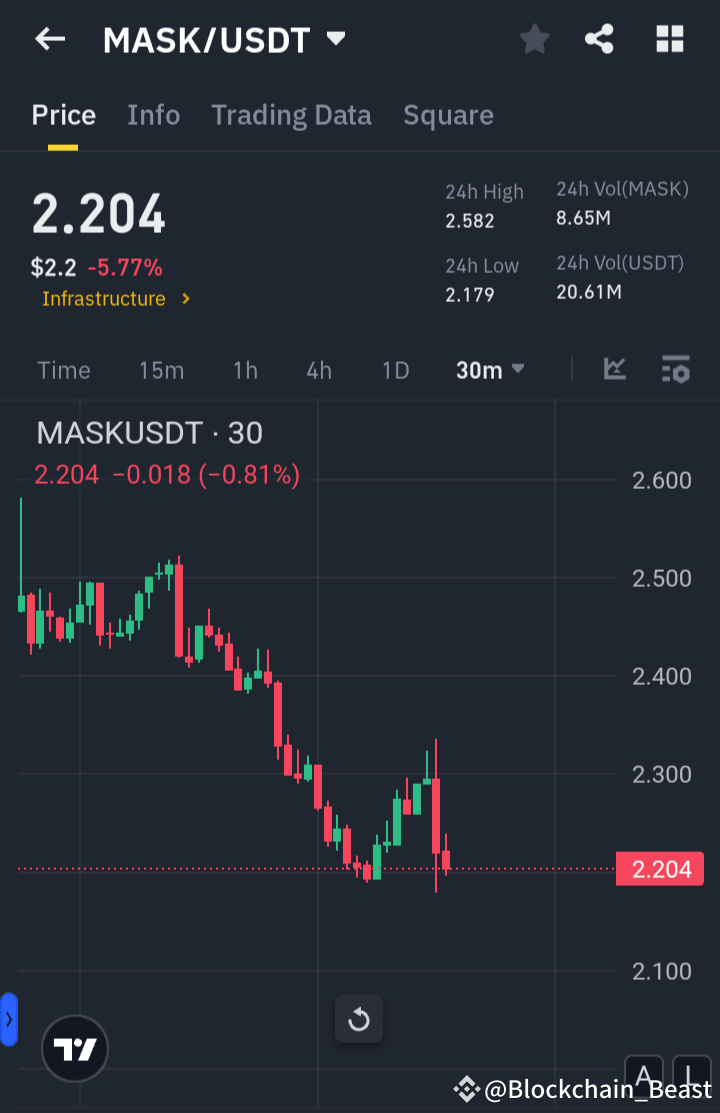Open the apps grid icon top right
Viewport: 720px width, 1113px height.
click(669, 39)
